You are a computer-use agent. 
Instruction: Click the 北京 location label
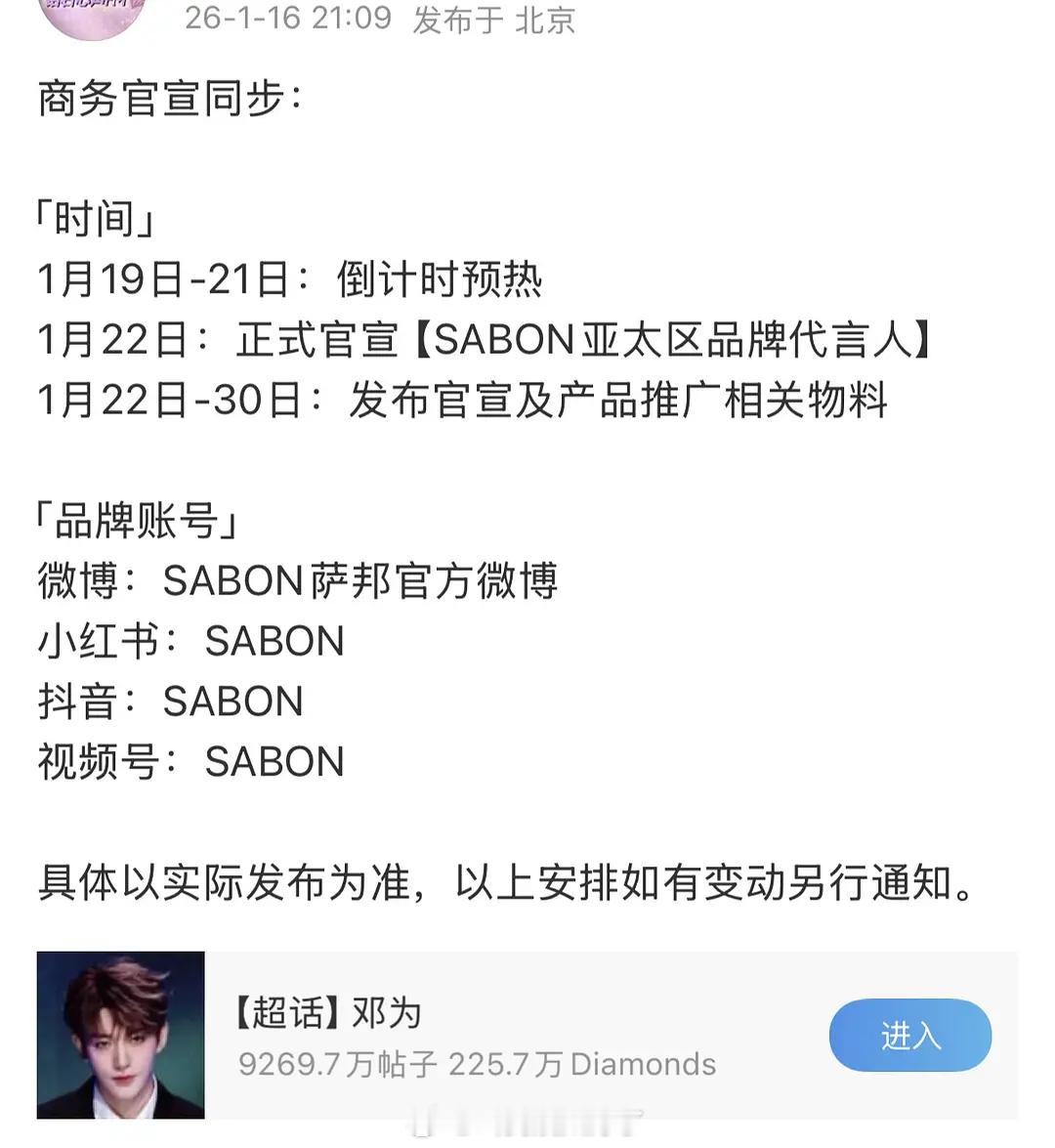point(546,21)
